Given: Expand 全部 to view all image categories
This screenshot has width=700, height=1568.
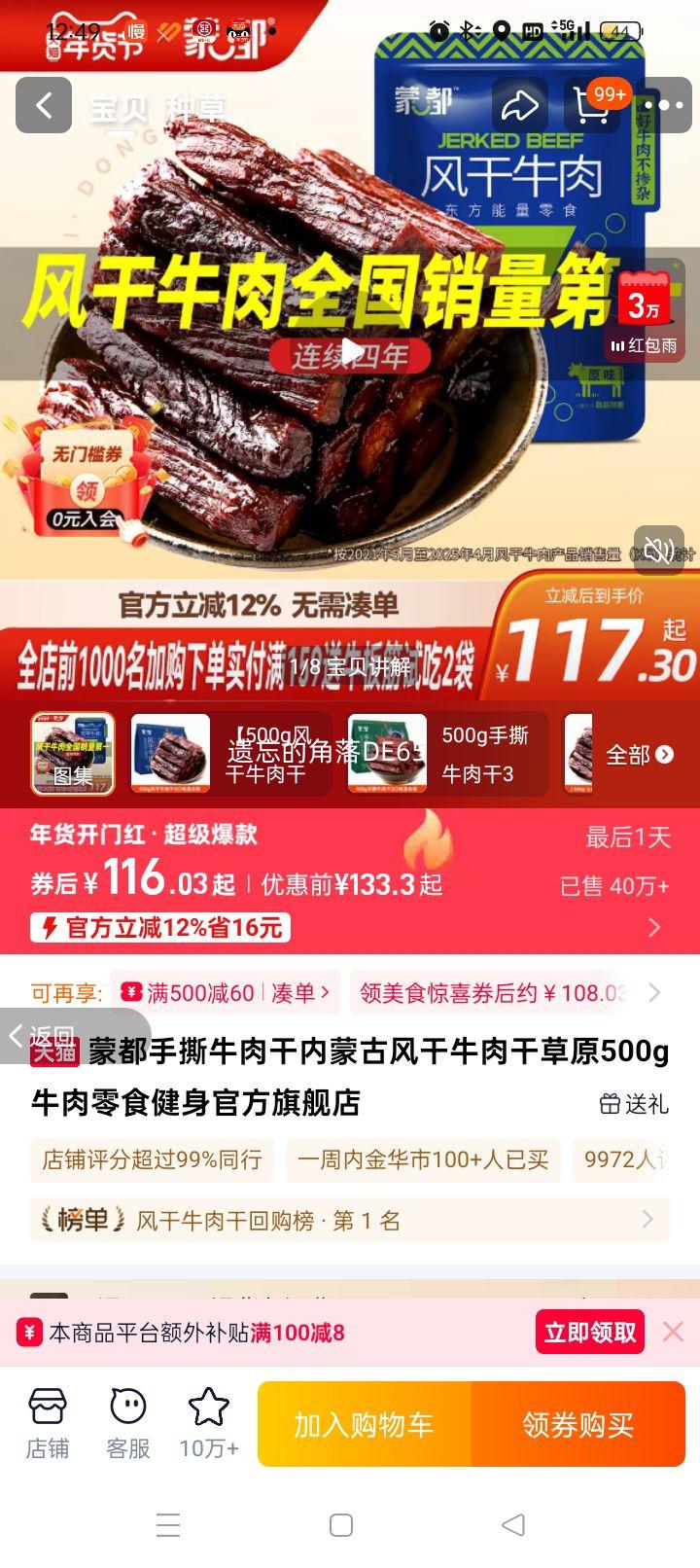Looking at the screenshot, I should (638, 755).
